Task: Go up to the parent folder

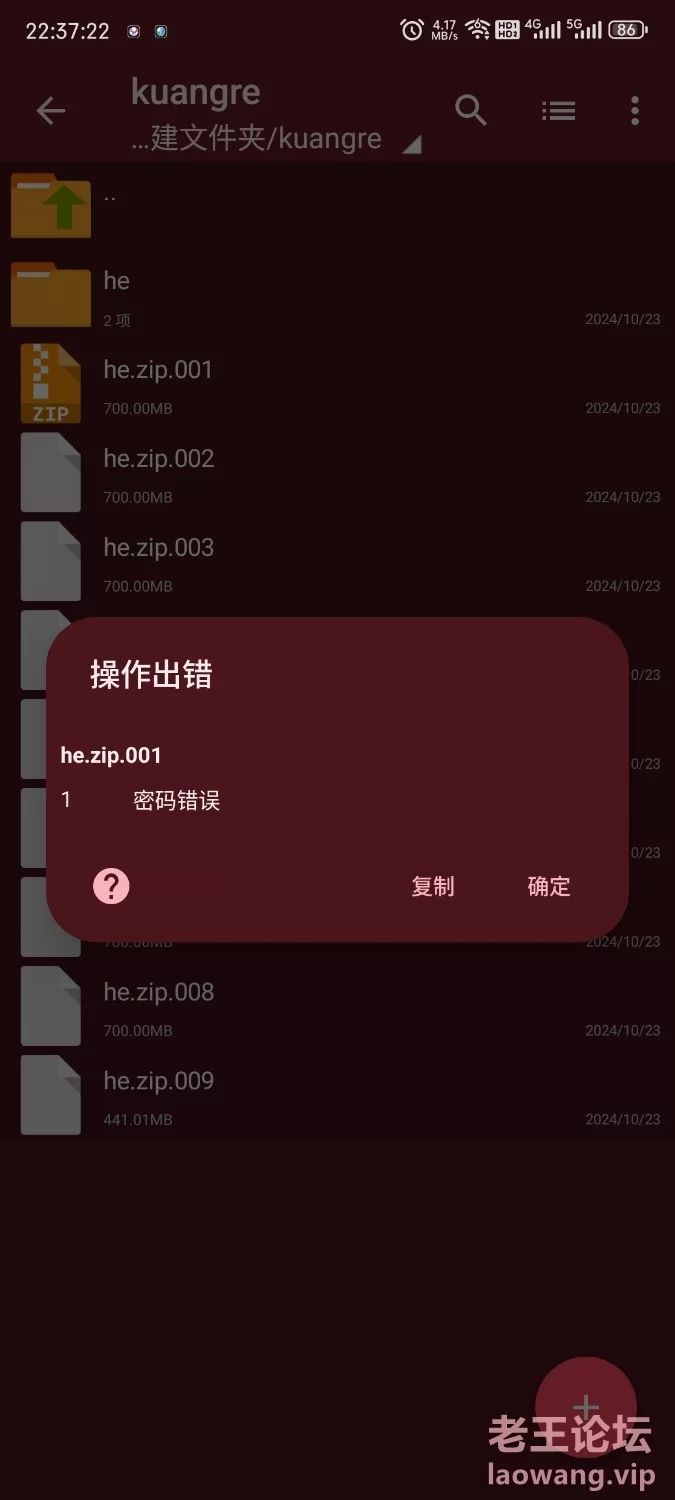Action: click(337, 206)
